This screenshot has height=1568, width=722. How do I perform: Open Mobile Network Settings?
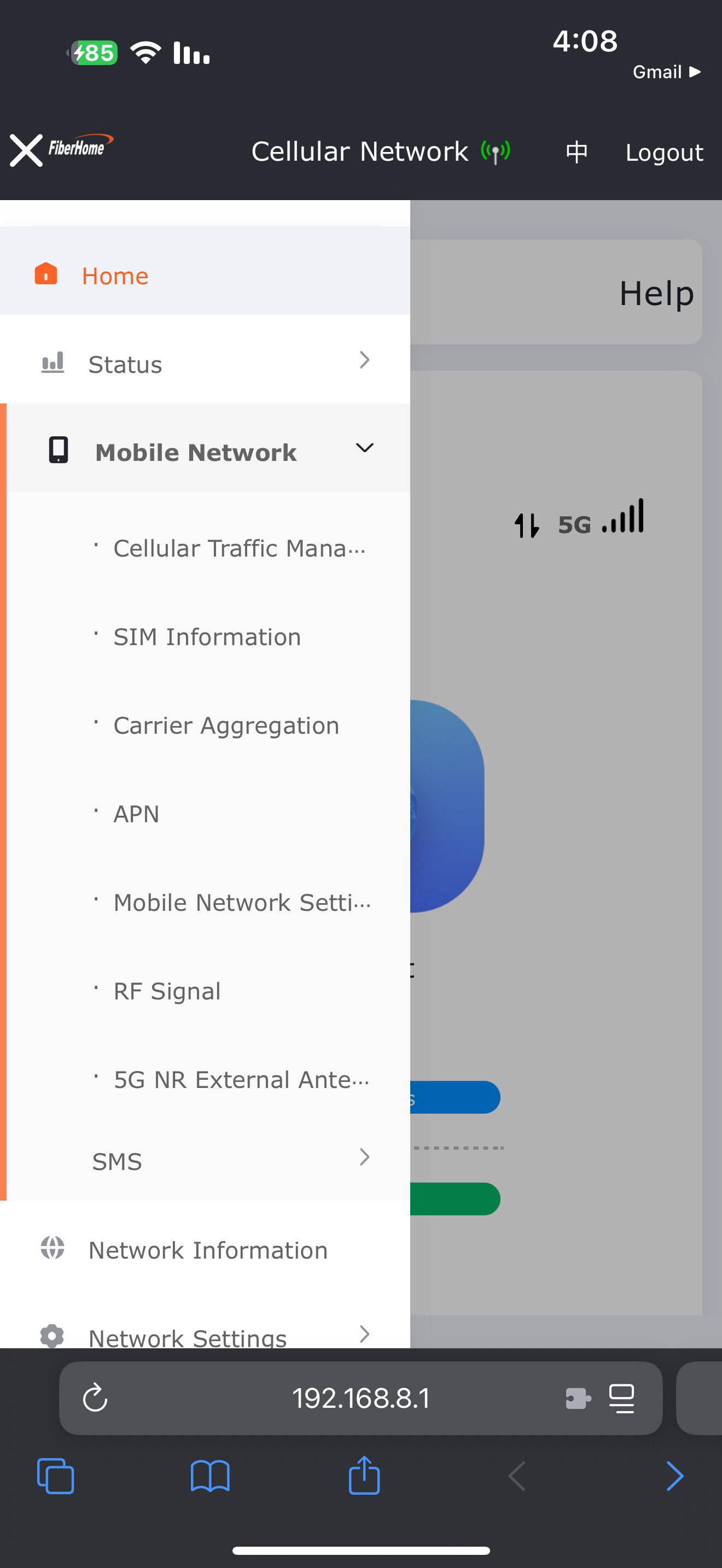click(242, 903)
